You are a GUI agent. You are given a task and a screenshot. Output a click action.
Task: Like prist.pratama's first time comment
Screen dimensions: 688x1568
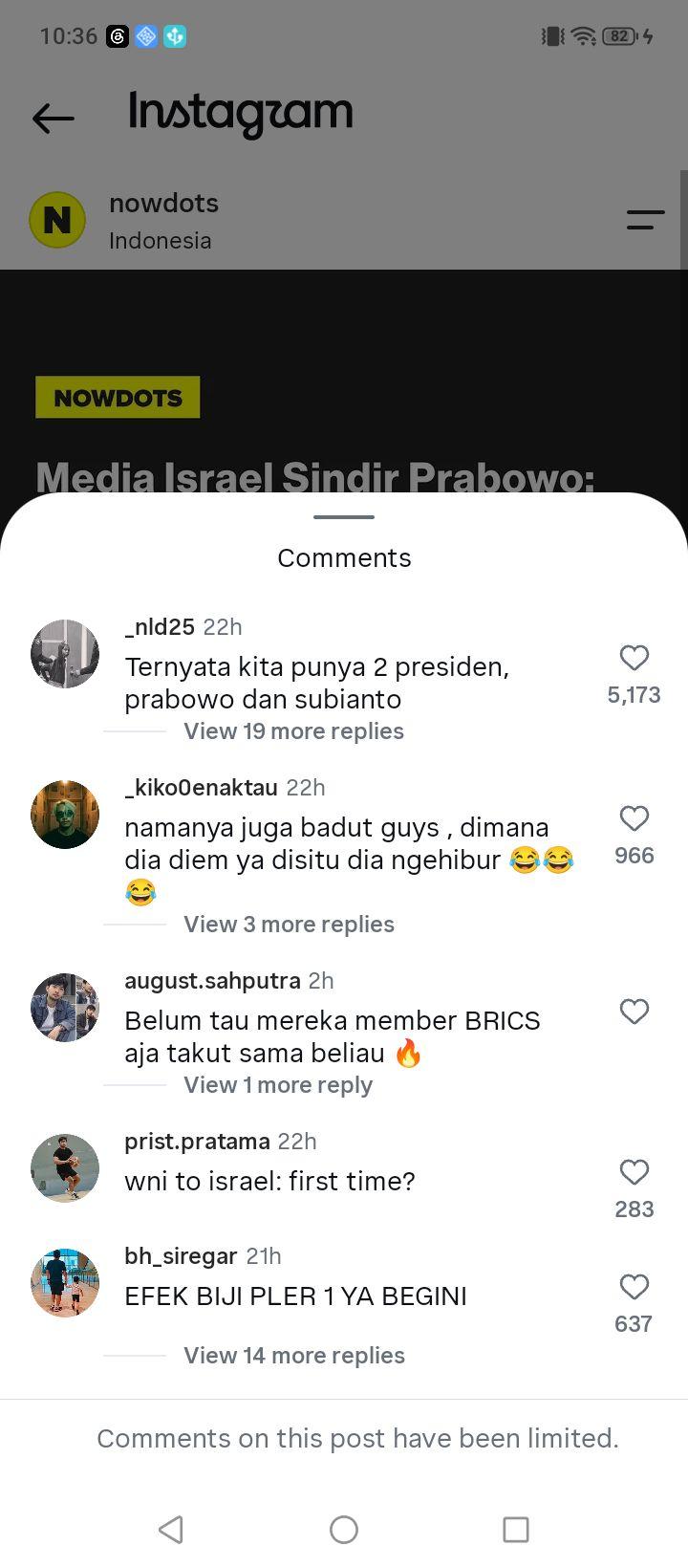tap(634, 1172)
